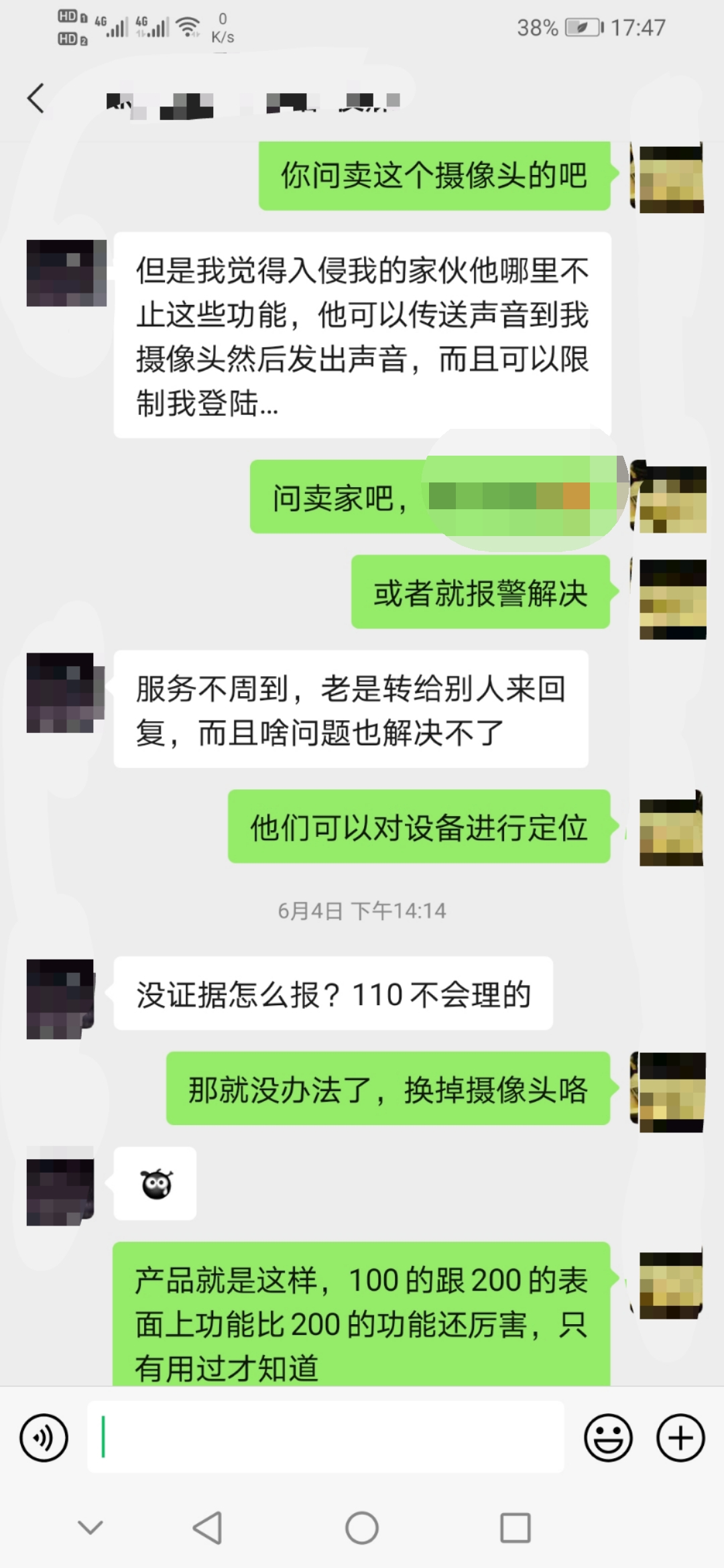Viewport: 724px width, 1568px height.
Task: Tap sender avatar beside 没证据怎么报 message
Action: coord(60,998)
